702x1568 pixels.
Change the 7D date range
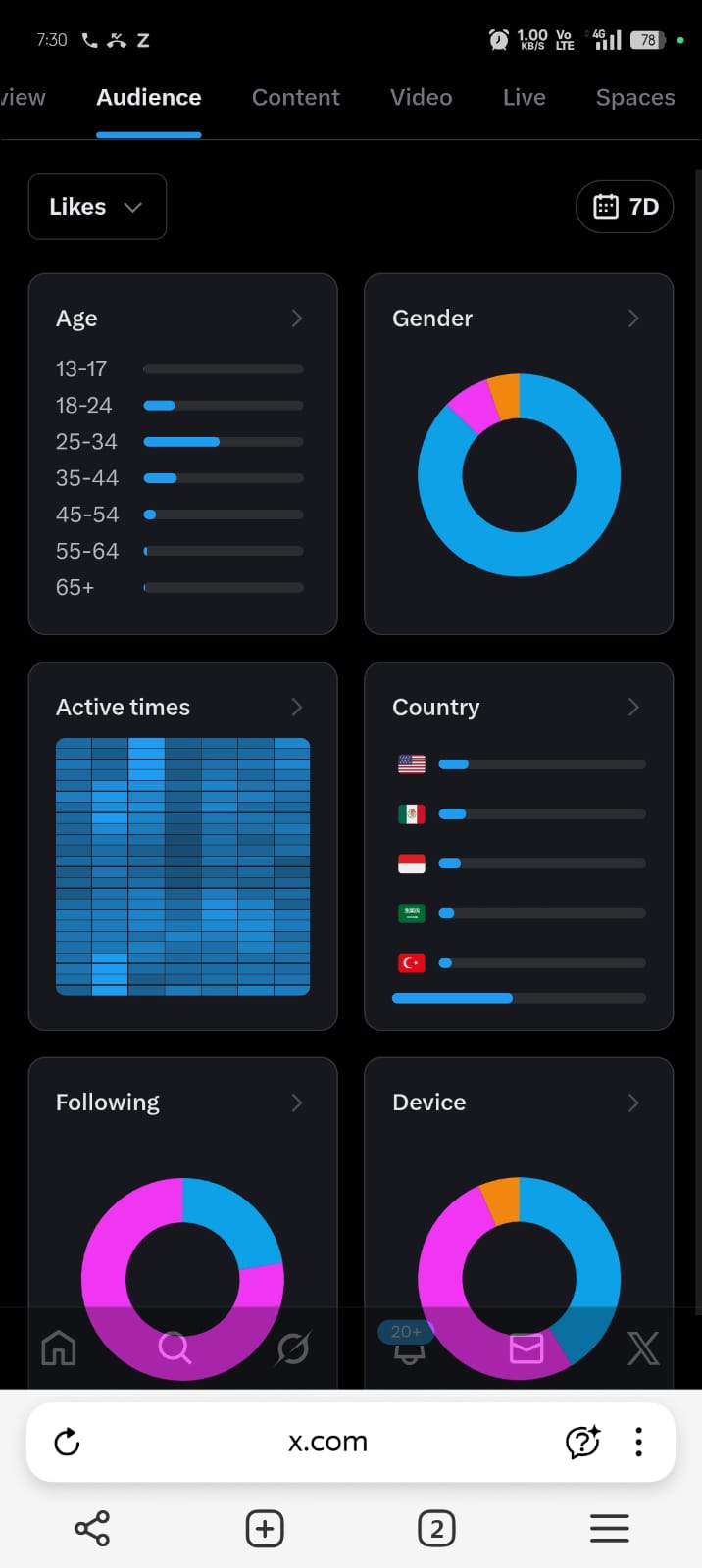tap(625, 207)
